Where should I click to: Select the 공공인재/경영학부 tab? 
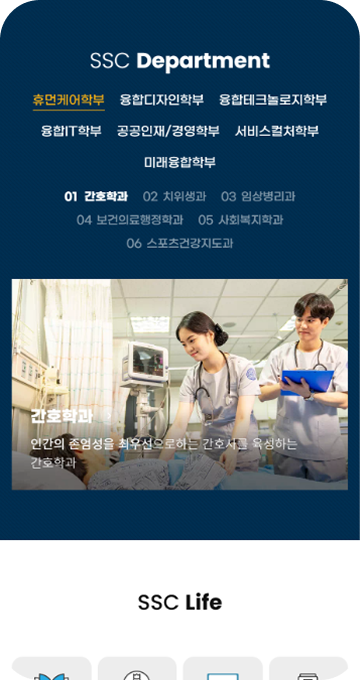pyautogui.click(x=168, y=131)
